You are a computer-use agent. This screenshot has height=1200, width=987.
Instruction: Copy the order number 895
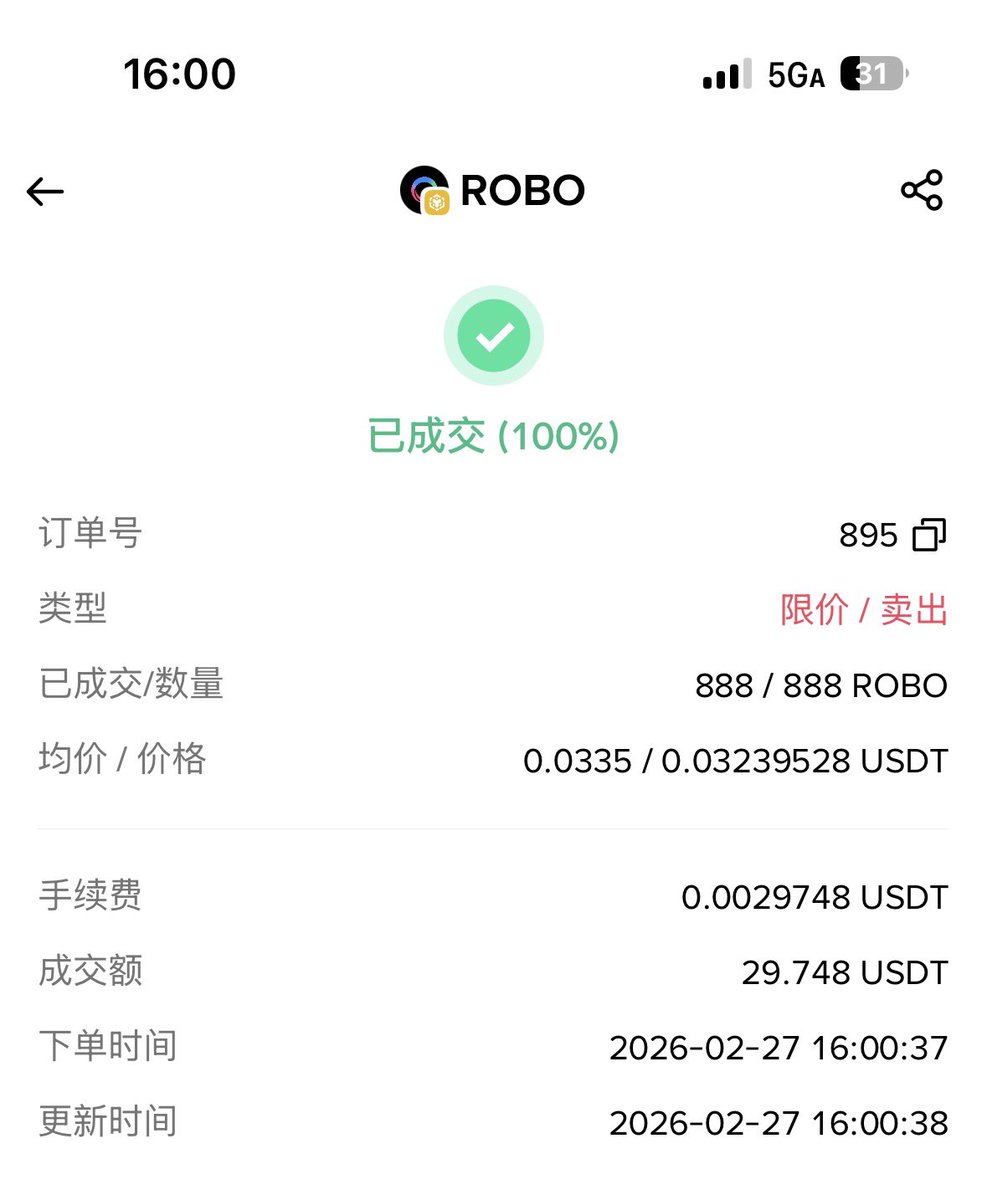point(929,535)
